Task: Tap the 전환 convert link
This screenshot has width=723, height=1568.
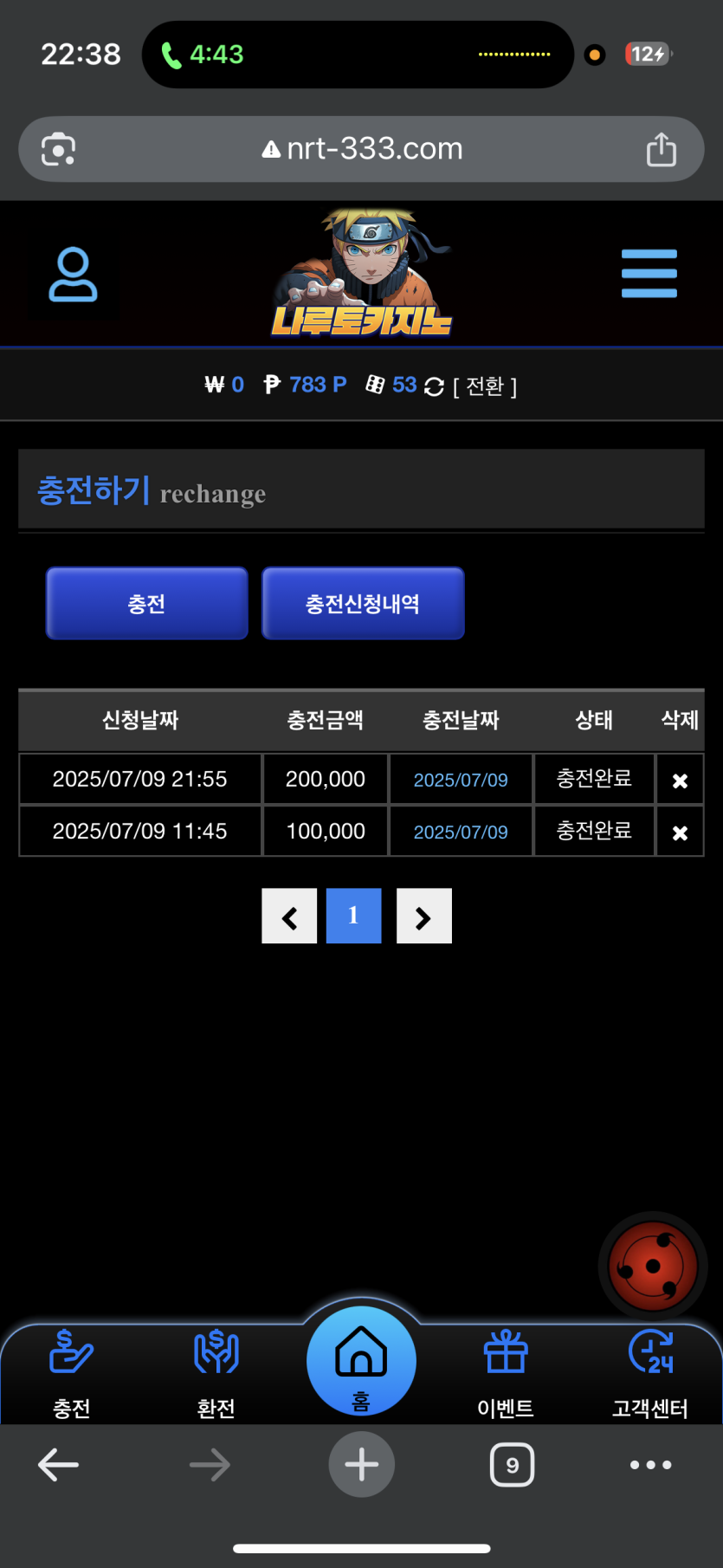Action: coord(485,386)
